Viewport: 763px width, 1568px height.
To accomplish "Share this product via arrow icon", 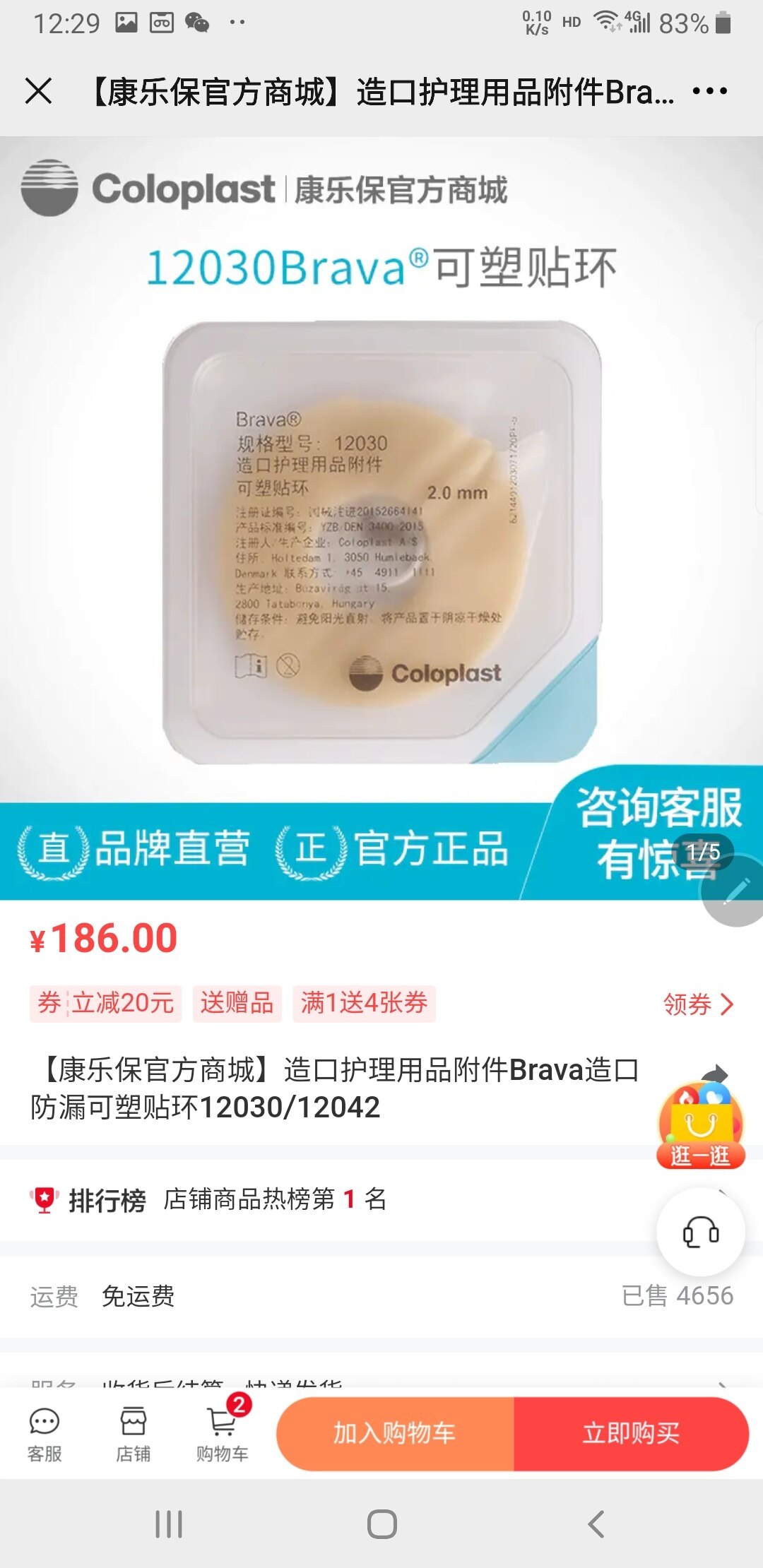I will [716, 1074].
